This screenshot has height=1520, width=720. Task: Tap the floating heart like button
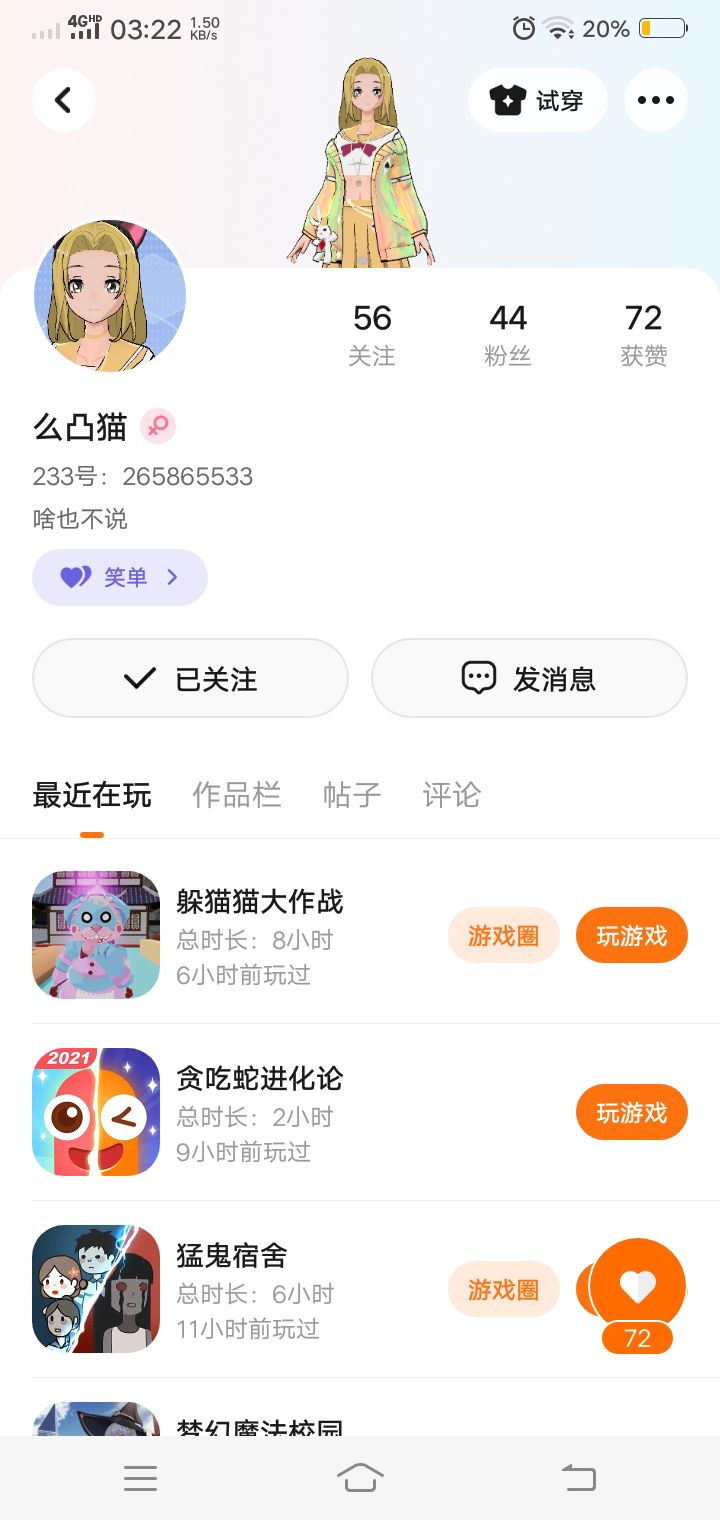pyautogui.click(x=637, y=1286)
